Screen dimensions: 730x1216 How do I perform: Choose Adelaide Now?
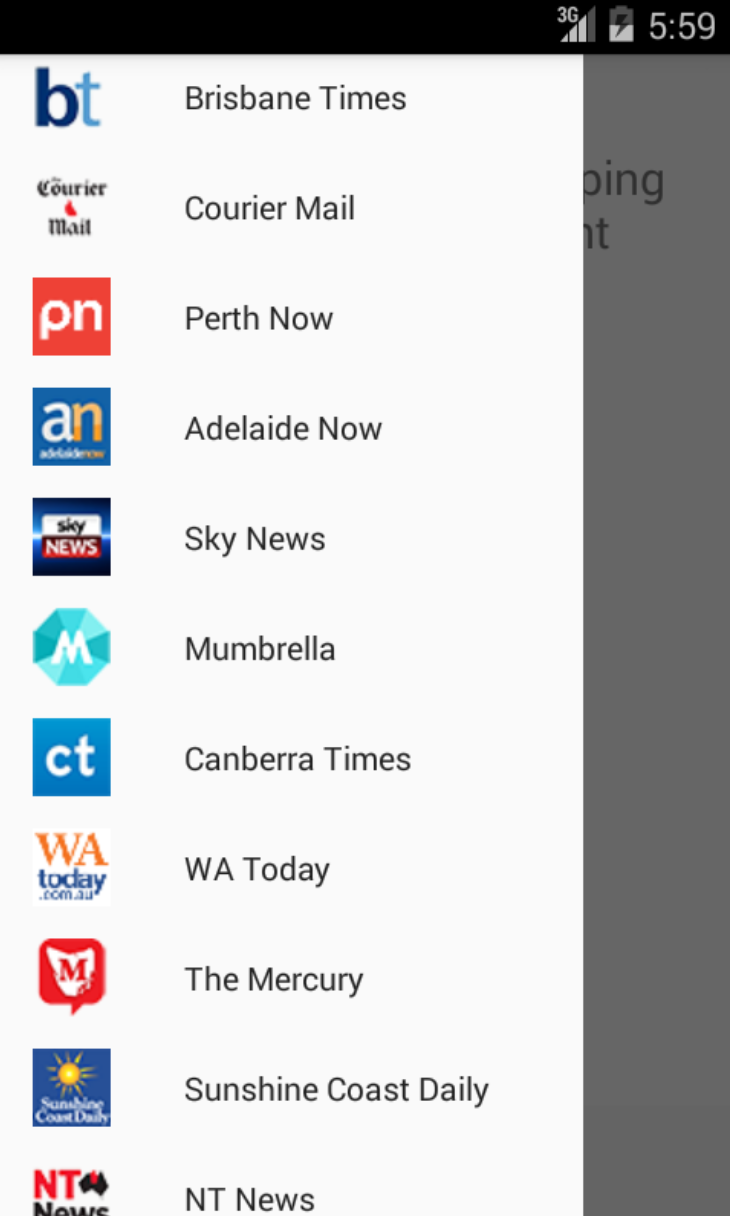[283, 428]
